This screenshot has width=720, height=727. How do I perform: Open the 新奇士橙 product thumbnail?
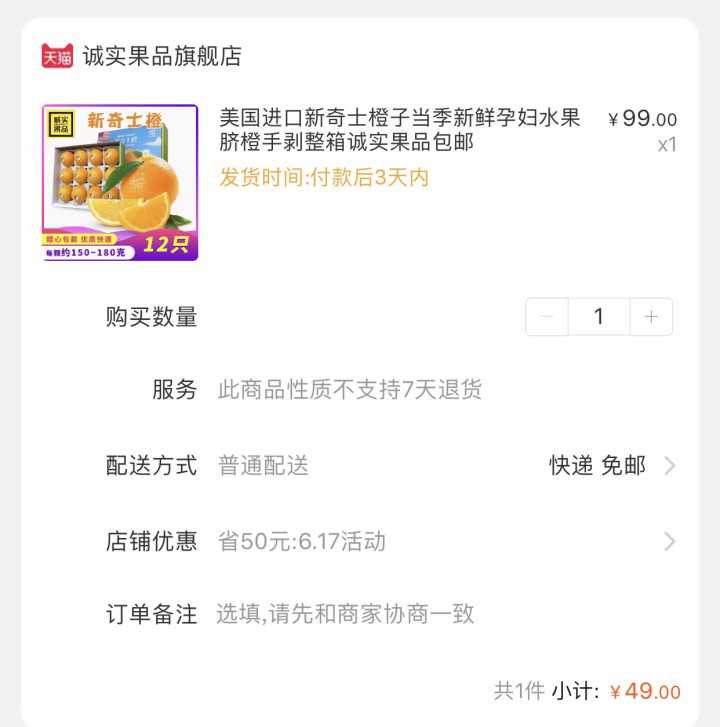point(120,182)
